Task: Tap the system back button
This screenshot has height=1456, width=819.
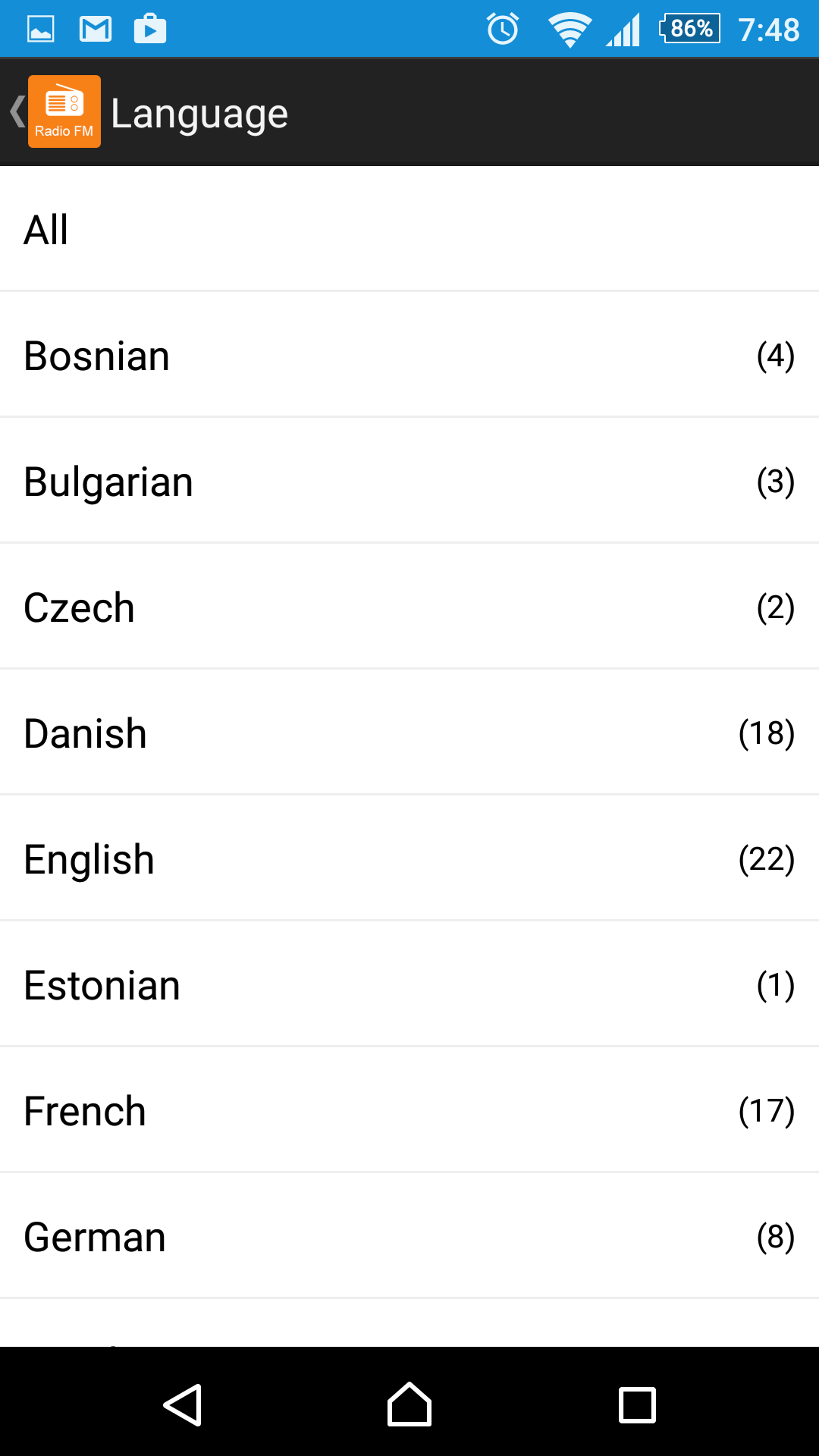Action: click(x=182, y=1404)
